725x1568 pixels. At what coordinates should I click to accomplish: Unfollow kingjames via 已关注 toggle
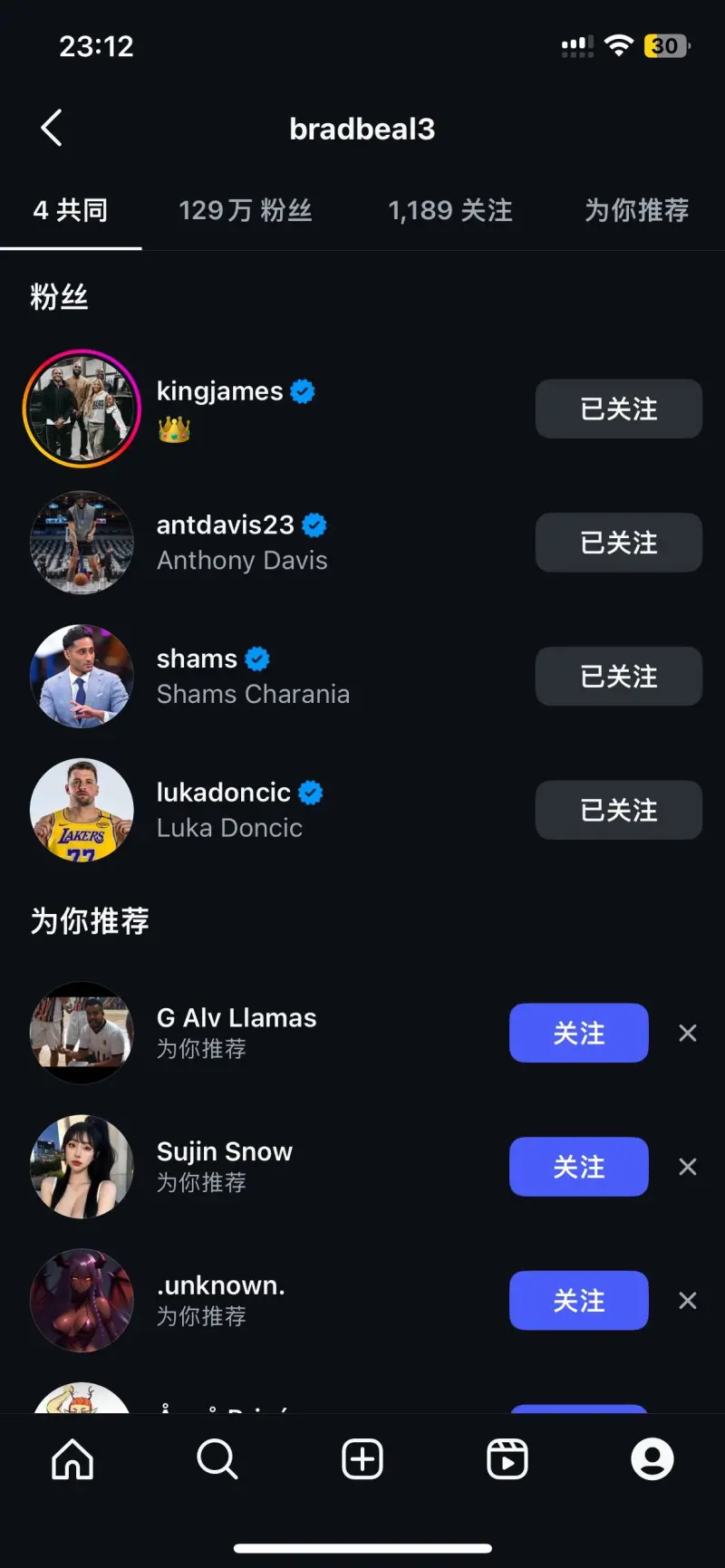(618, 409)
